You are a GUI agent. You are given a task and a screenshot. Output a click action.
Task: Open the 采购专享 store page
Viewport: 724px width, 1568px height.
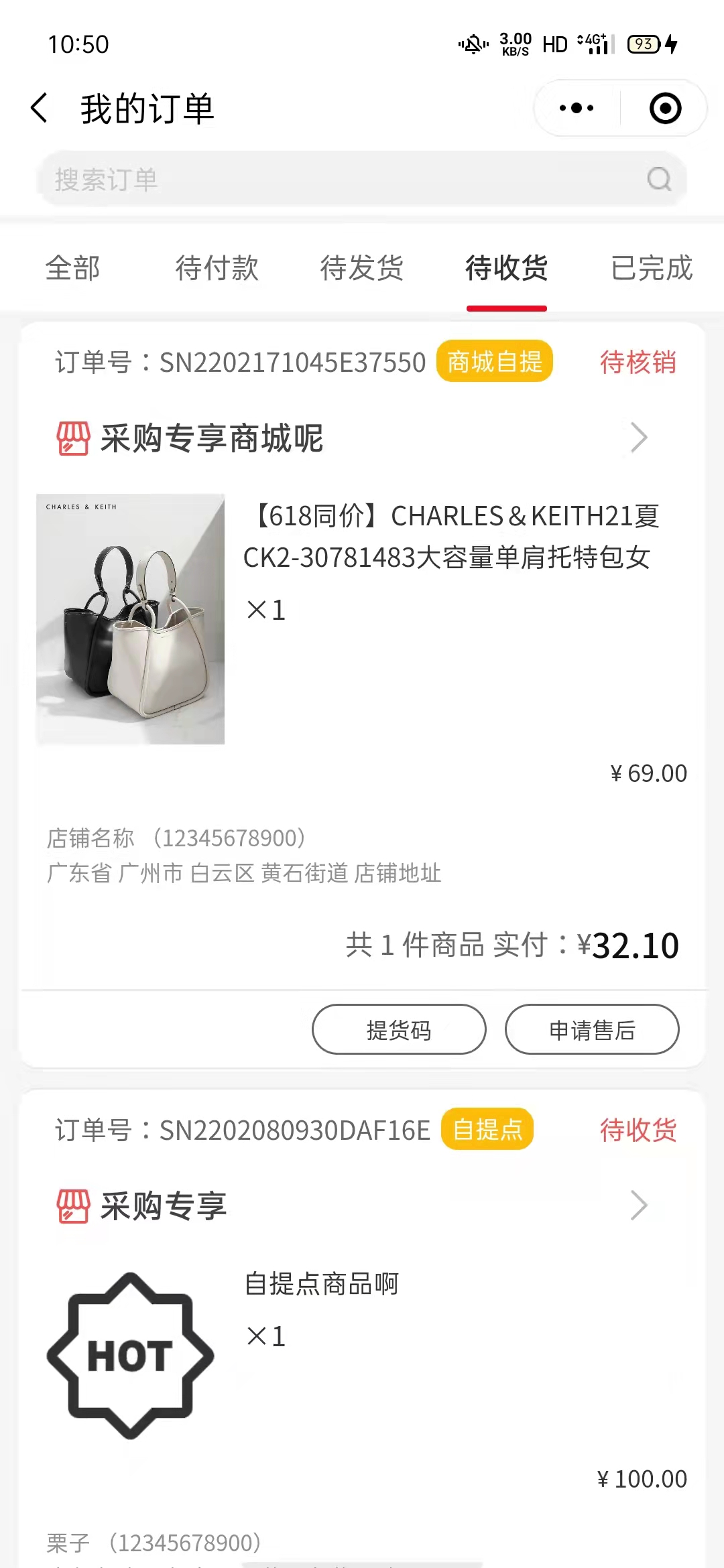tap(163, 1206)
